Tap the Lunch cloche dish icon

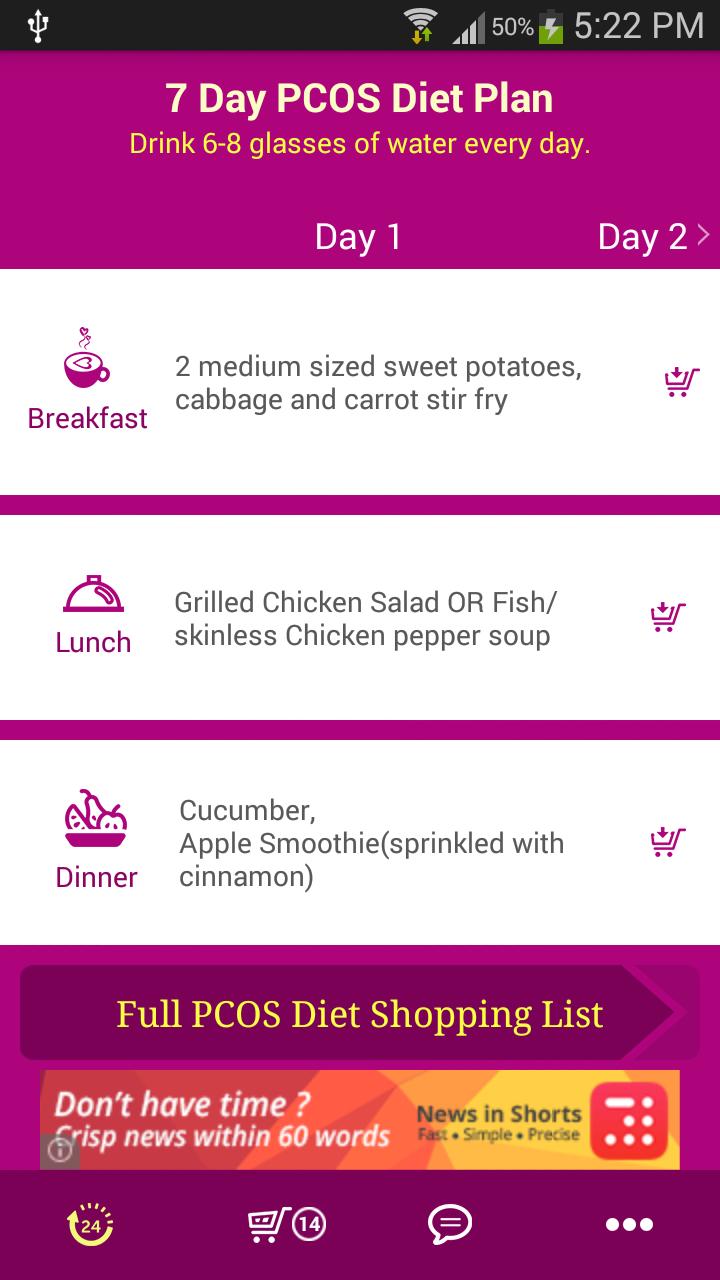[x=94, y=594]
